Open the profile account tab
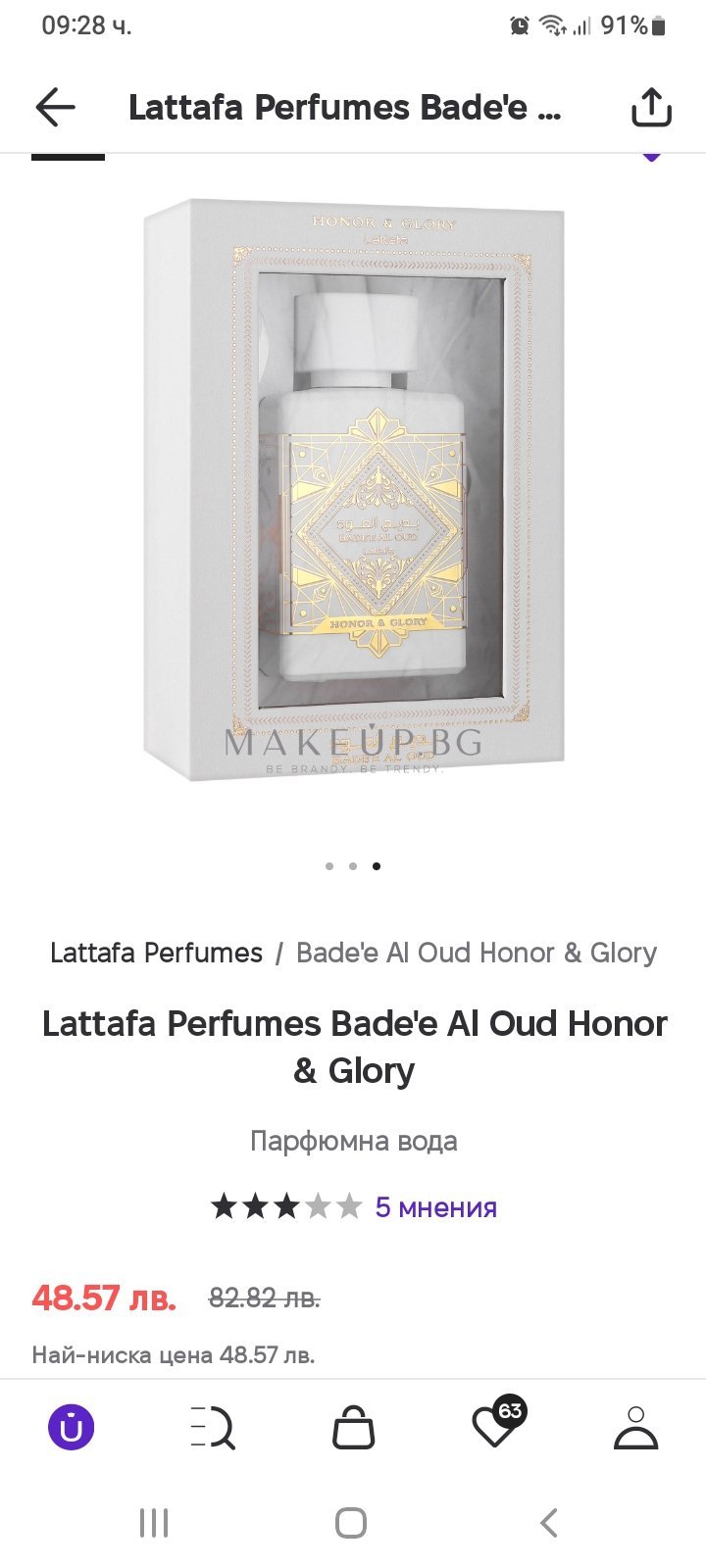706x1568 pixels. pyautogui.click(x=635, y=1427)
